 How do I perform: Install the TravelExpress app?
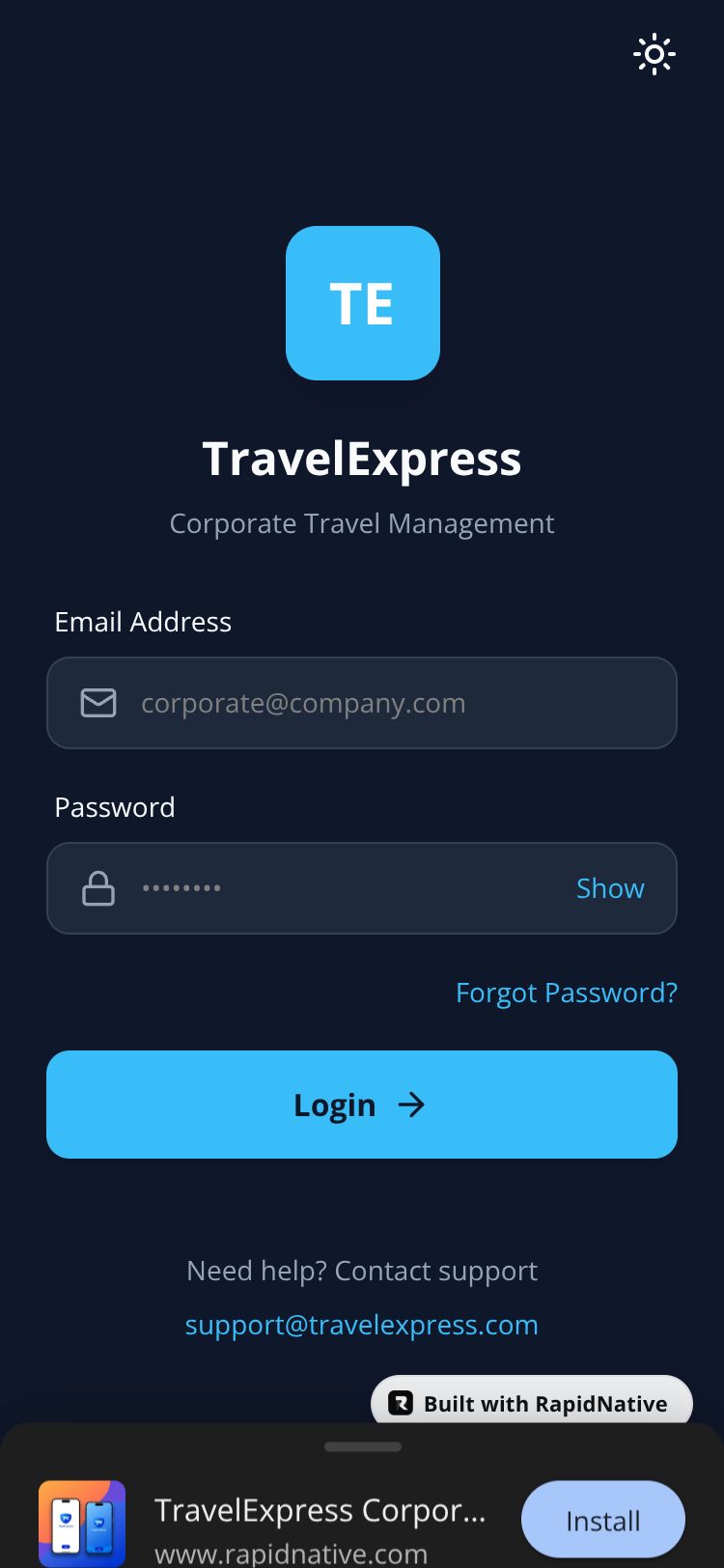pos(602,1521)
